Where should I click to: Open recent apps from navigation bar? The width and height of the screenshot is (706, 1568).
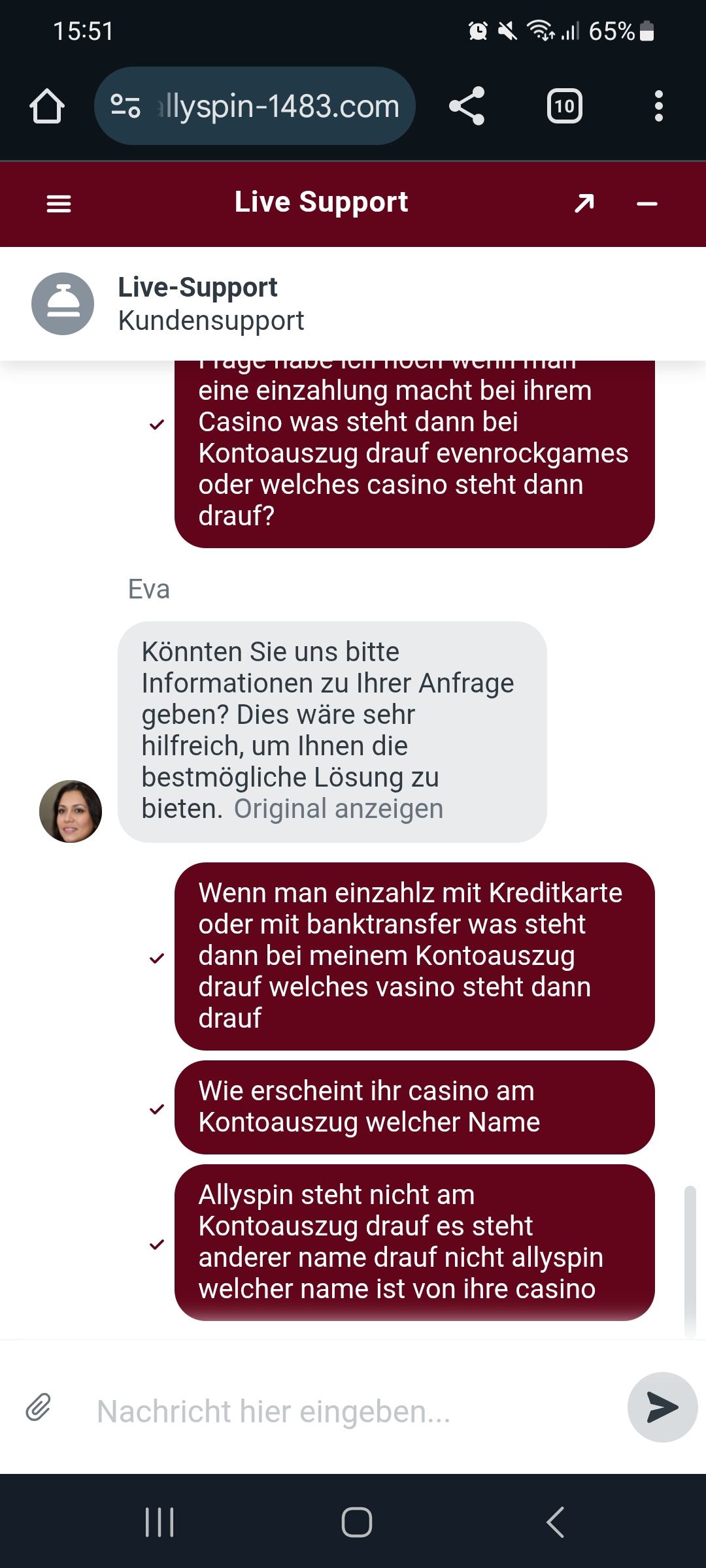pos(160,1522)
